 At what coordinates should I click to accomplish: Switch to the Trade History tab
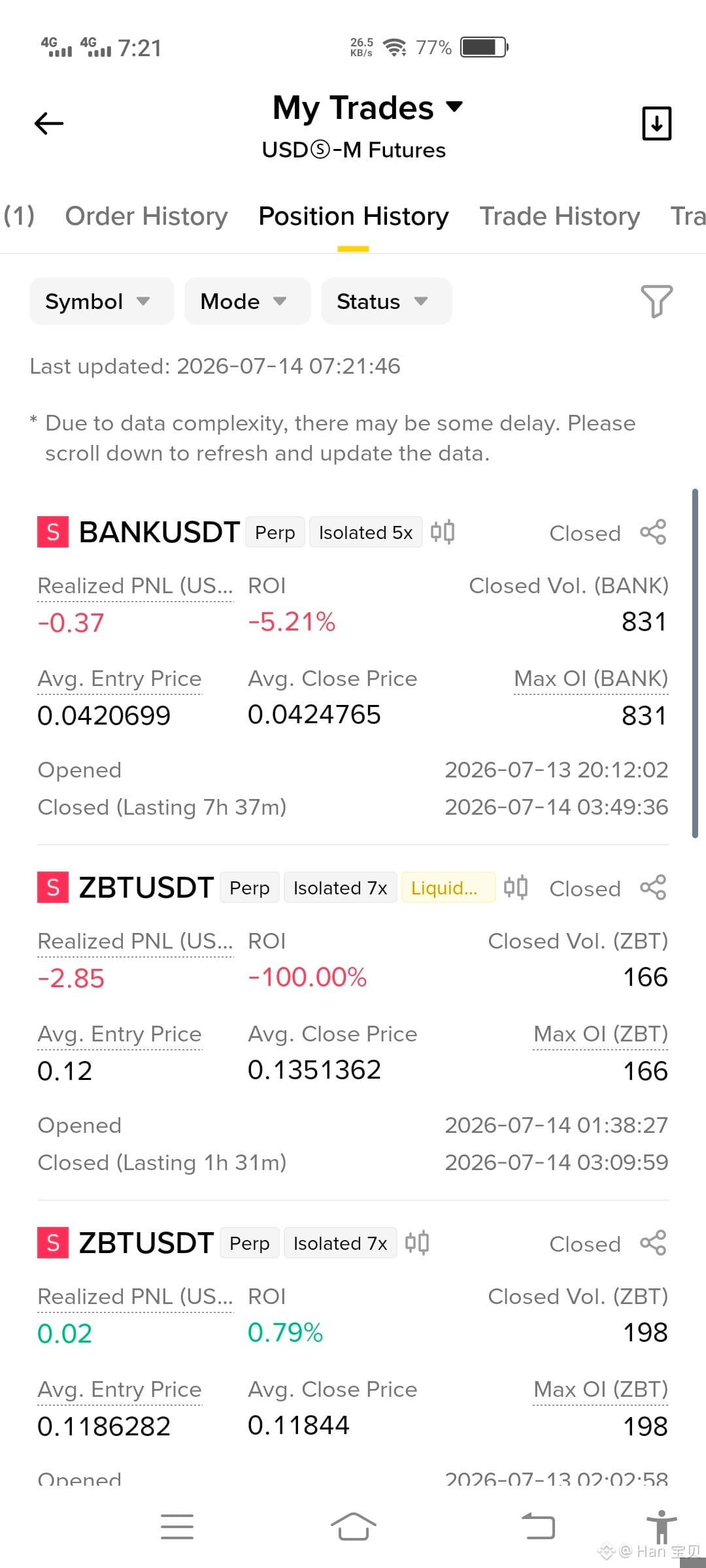tap(560, 216)
